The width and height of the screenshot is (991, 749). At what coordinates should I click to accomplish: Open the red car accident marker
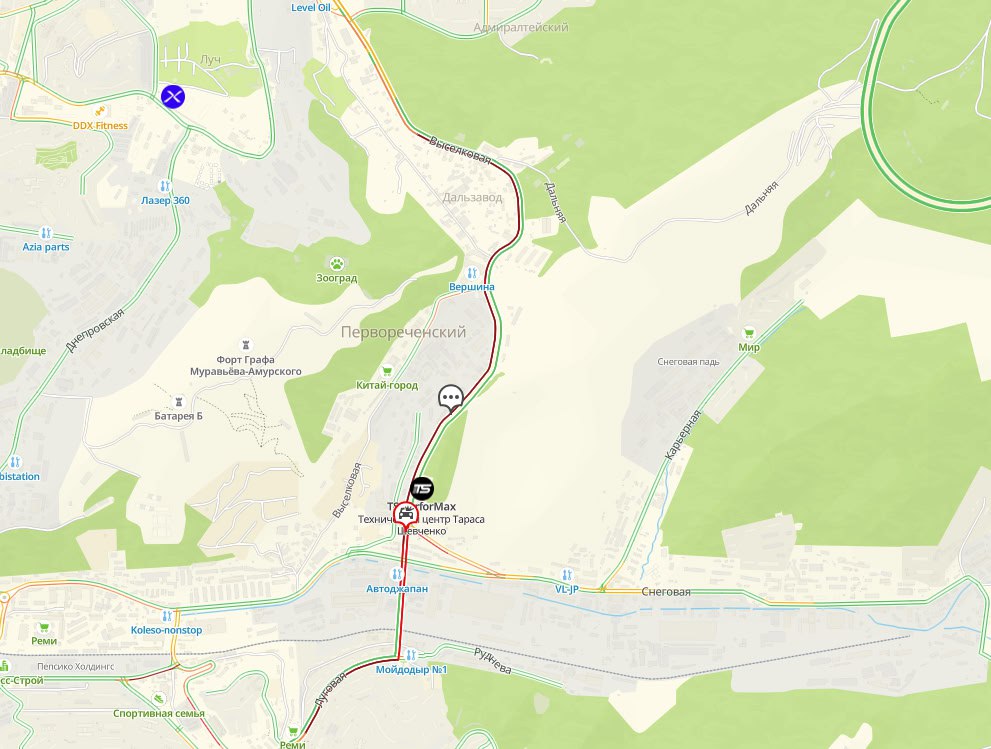click(405, 515)
